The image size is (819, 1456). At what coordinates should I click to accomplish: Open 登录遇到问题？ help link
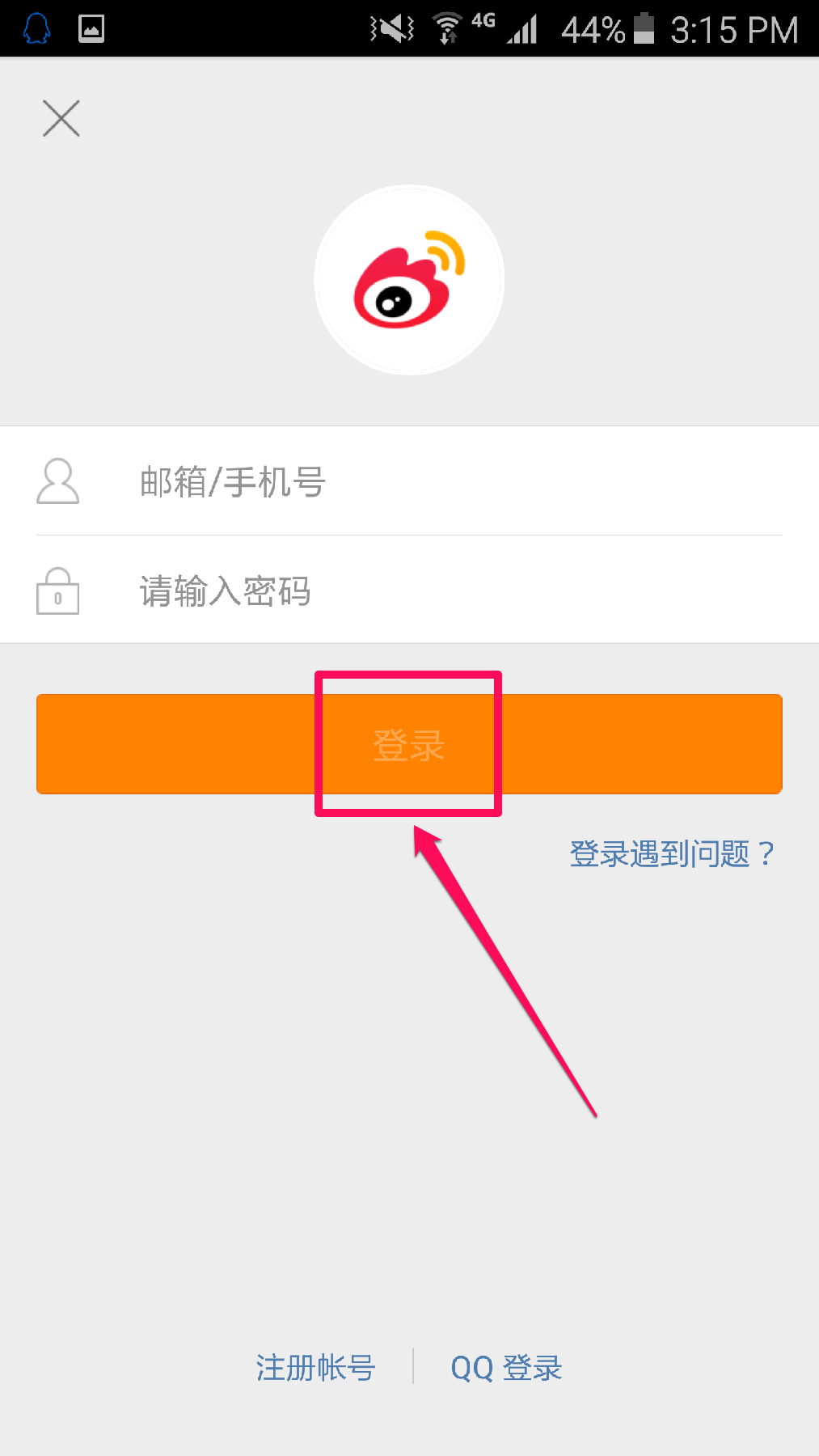(672, 854)
